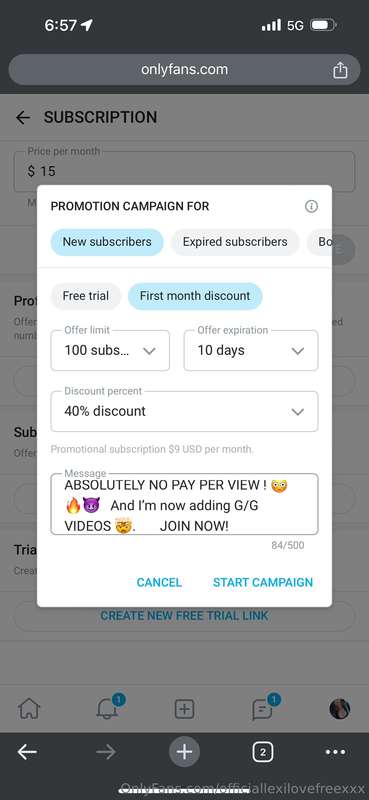Edit the promotion Message field
Image resolution: width=369 pixels, height=800 pixels.
click(184, 504)
